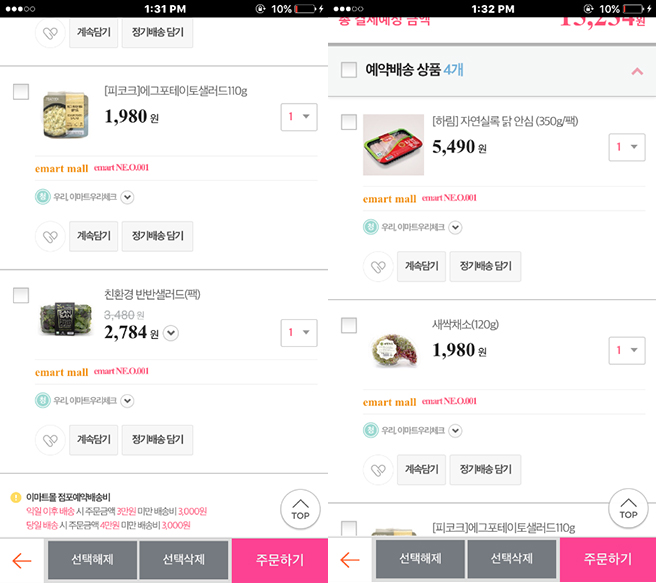Open quantity dropdown for 새싹채소(120g)
Screen dimensions: 656x583
(626, 350)
